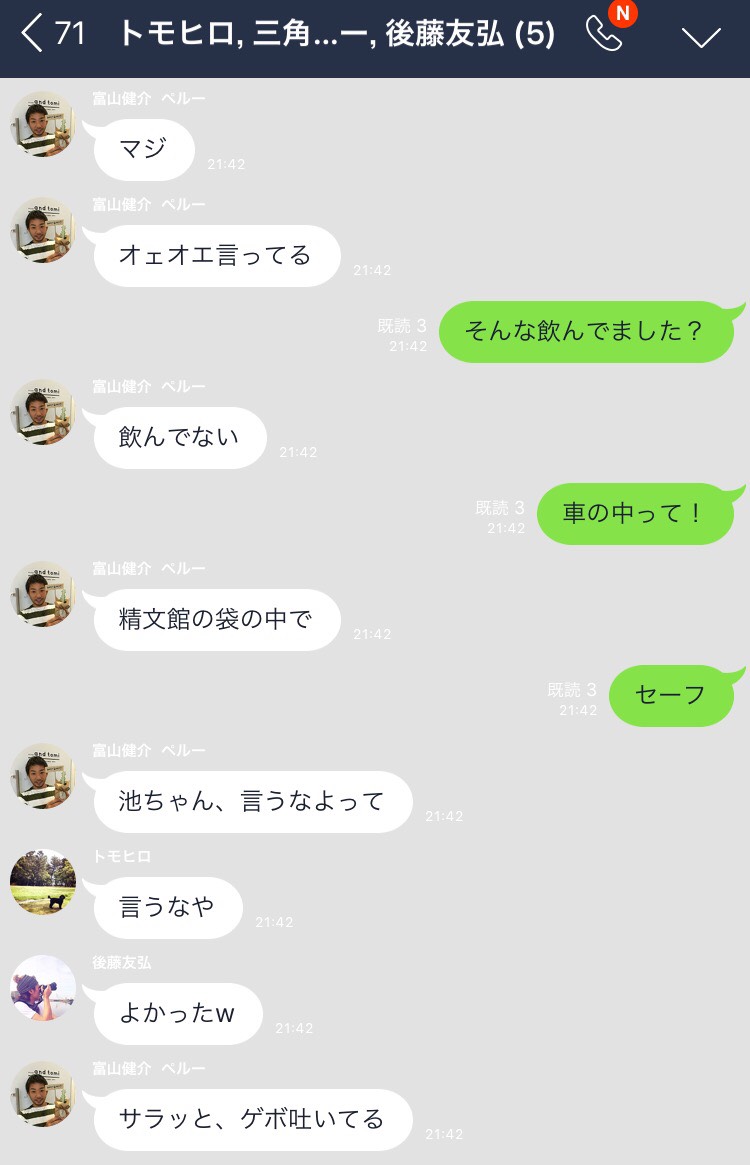The width and height of the screenshot is (750, 1165).
Task: Go back to the chat list
Action: 52,35
